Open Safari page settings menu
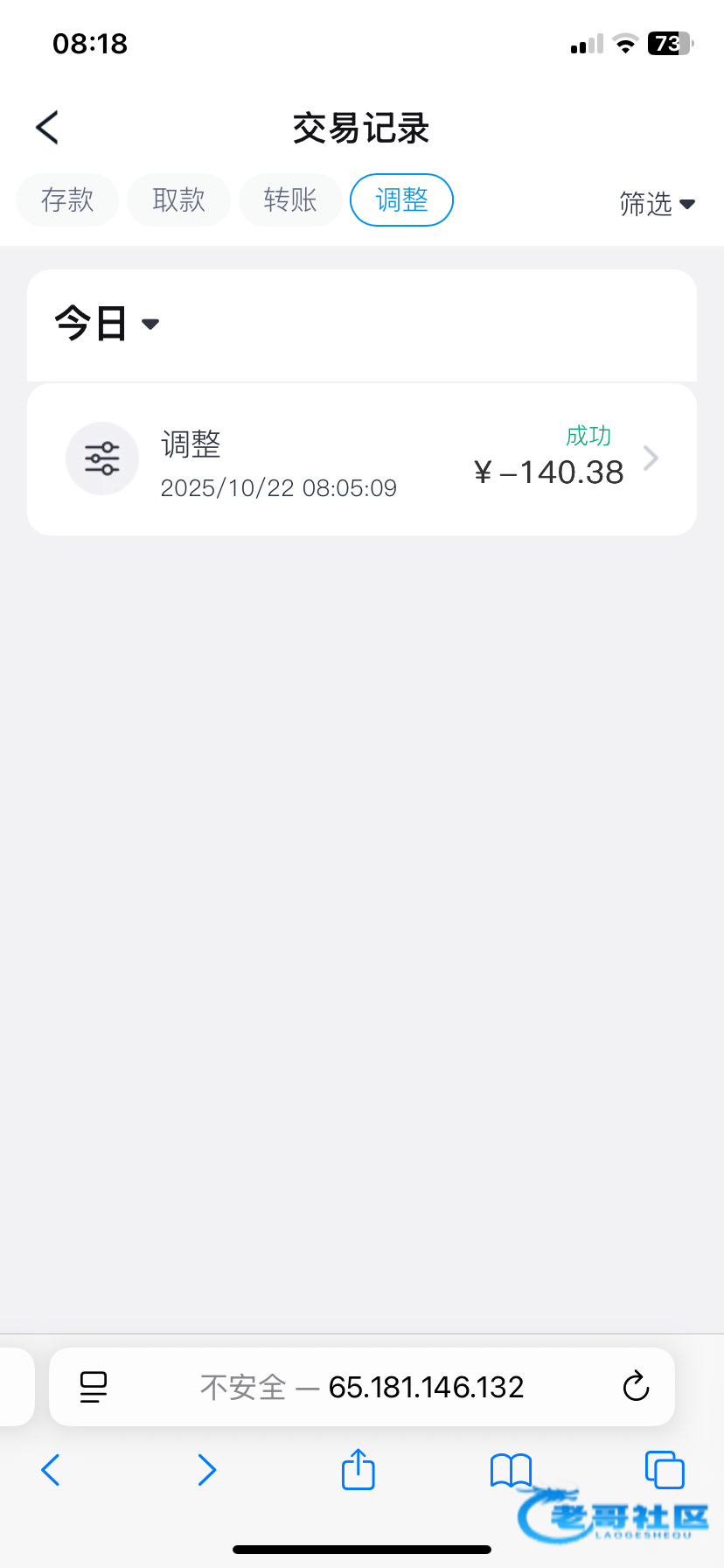The image size is (724, 1568). click(94, 1387)
